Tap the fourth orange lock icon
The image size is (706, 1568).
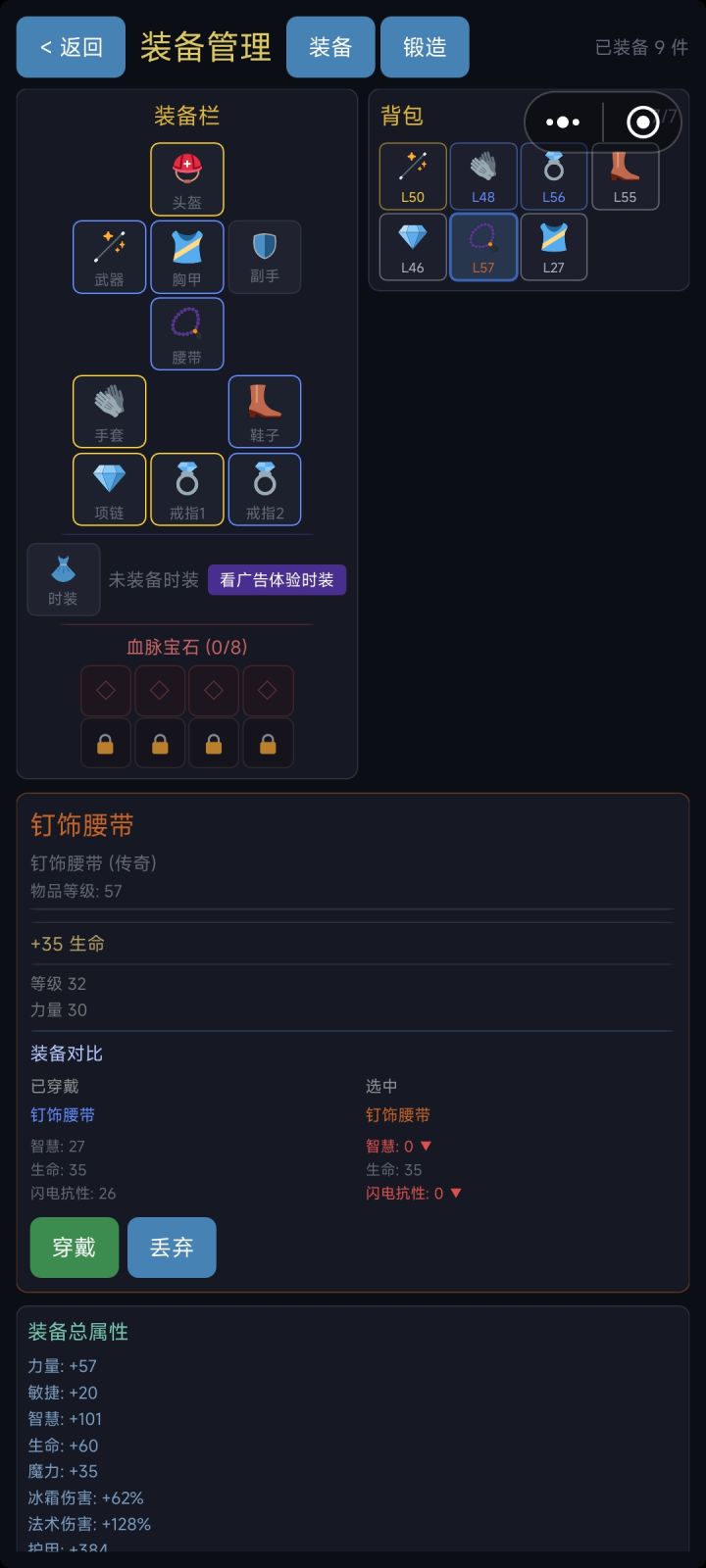coord(268,743)
